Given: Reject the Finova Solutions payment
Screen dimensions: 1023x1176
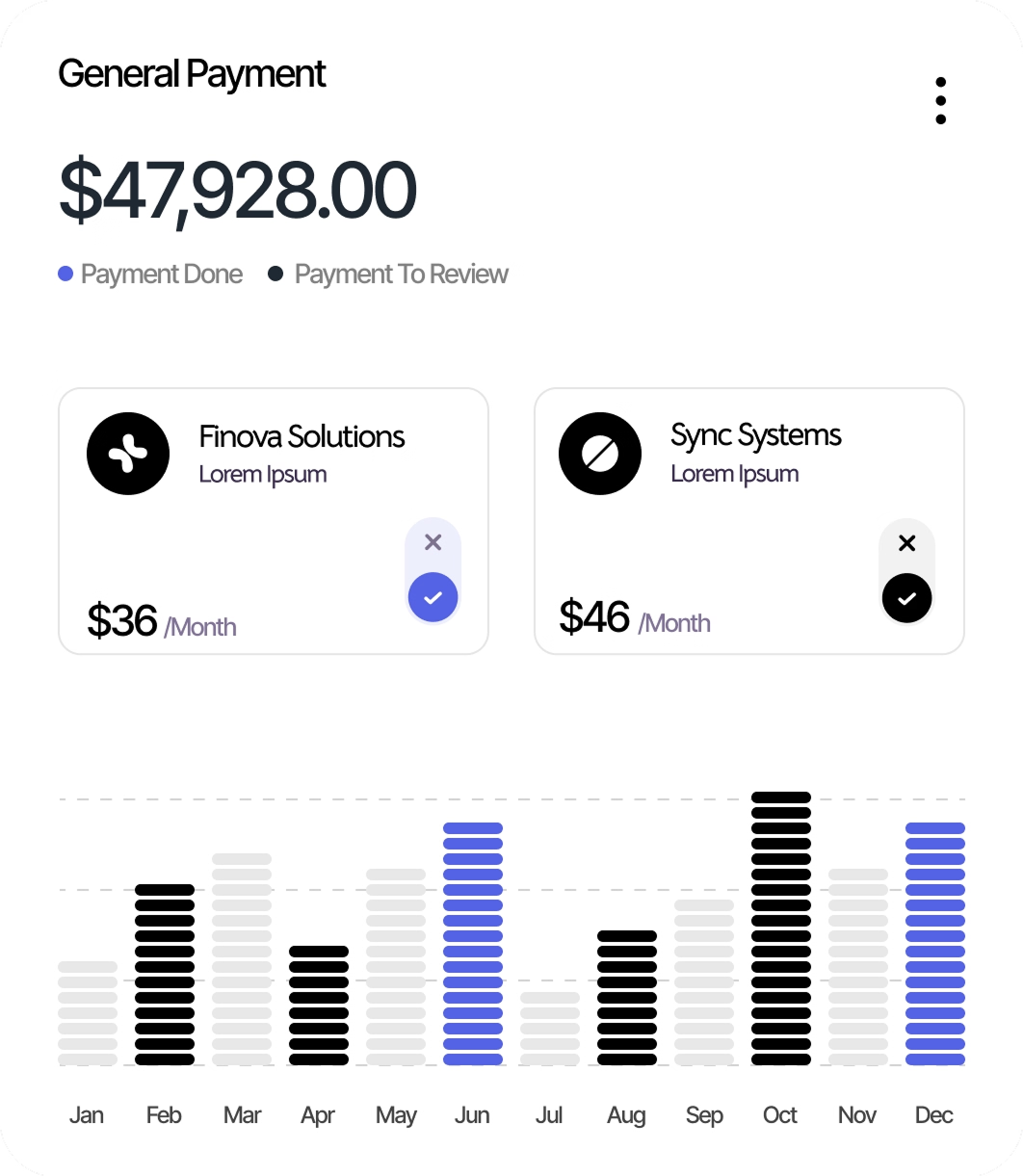Looking at the screenshot, I should point(433,542).
